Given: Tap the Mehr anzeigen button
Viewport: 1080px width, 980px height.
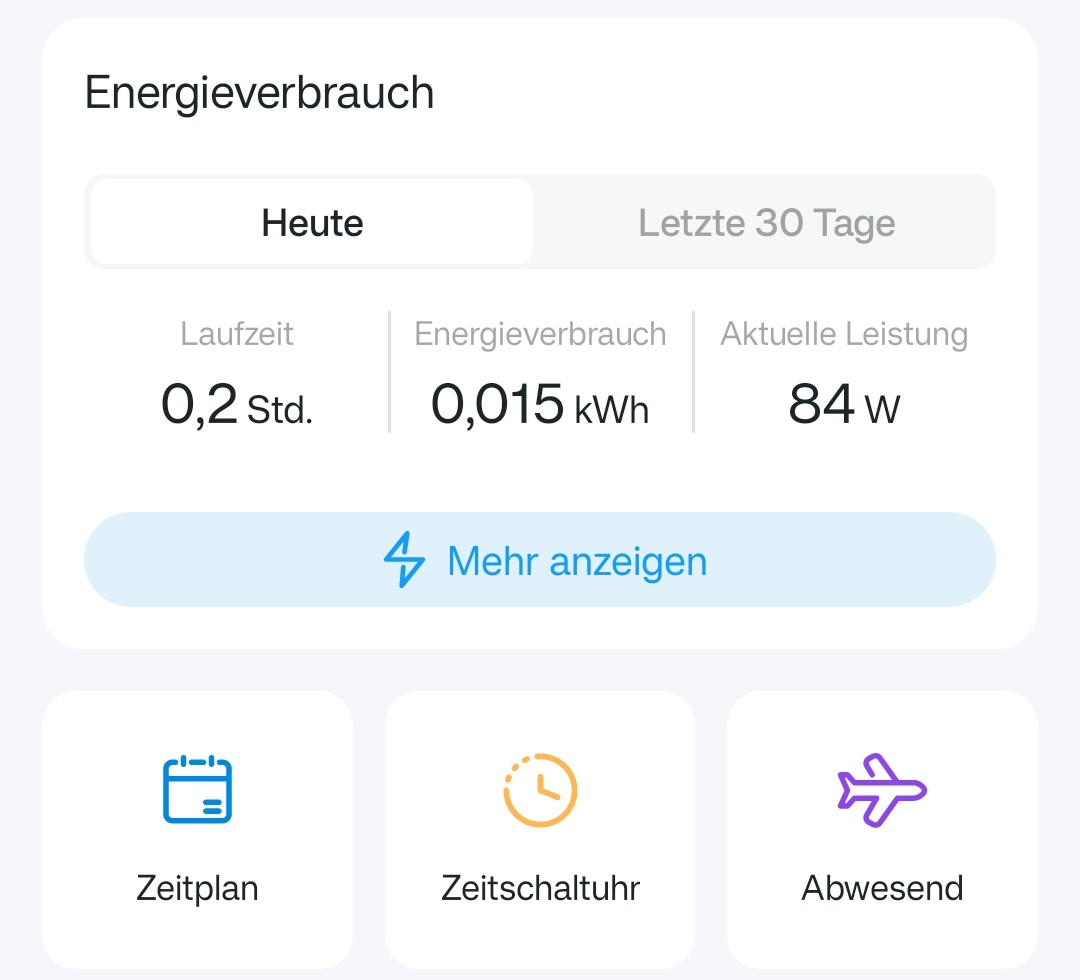Looking at the screenshot, I should click(x=540, y=560).
